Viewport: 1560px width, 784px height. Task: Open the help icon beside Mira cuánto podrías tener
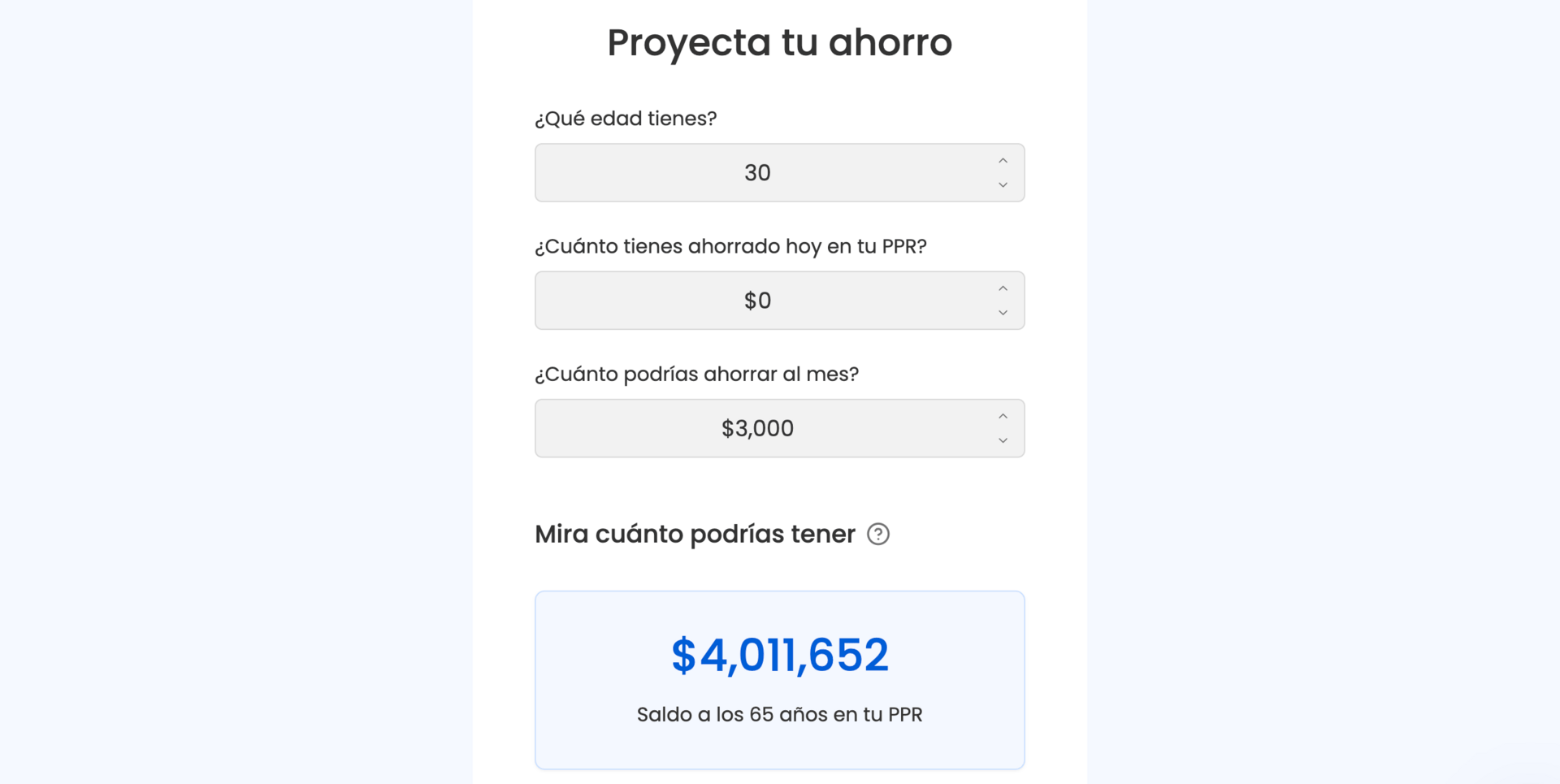click(x=878, y=534)
